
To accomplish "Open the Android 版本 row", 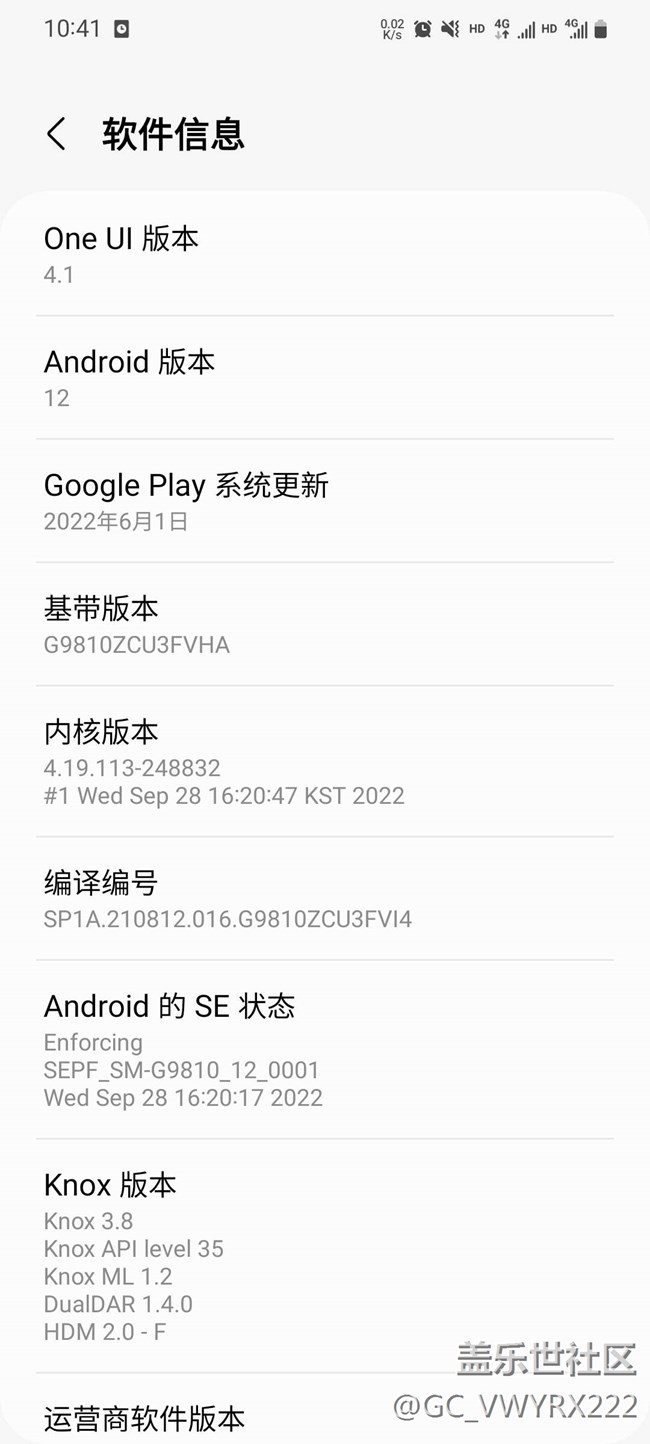I will click(324, 378).
